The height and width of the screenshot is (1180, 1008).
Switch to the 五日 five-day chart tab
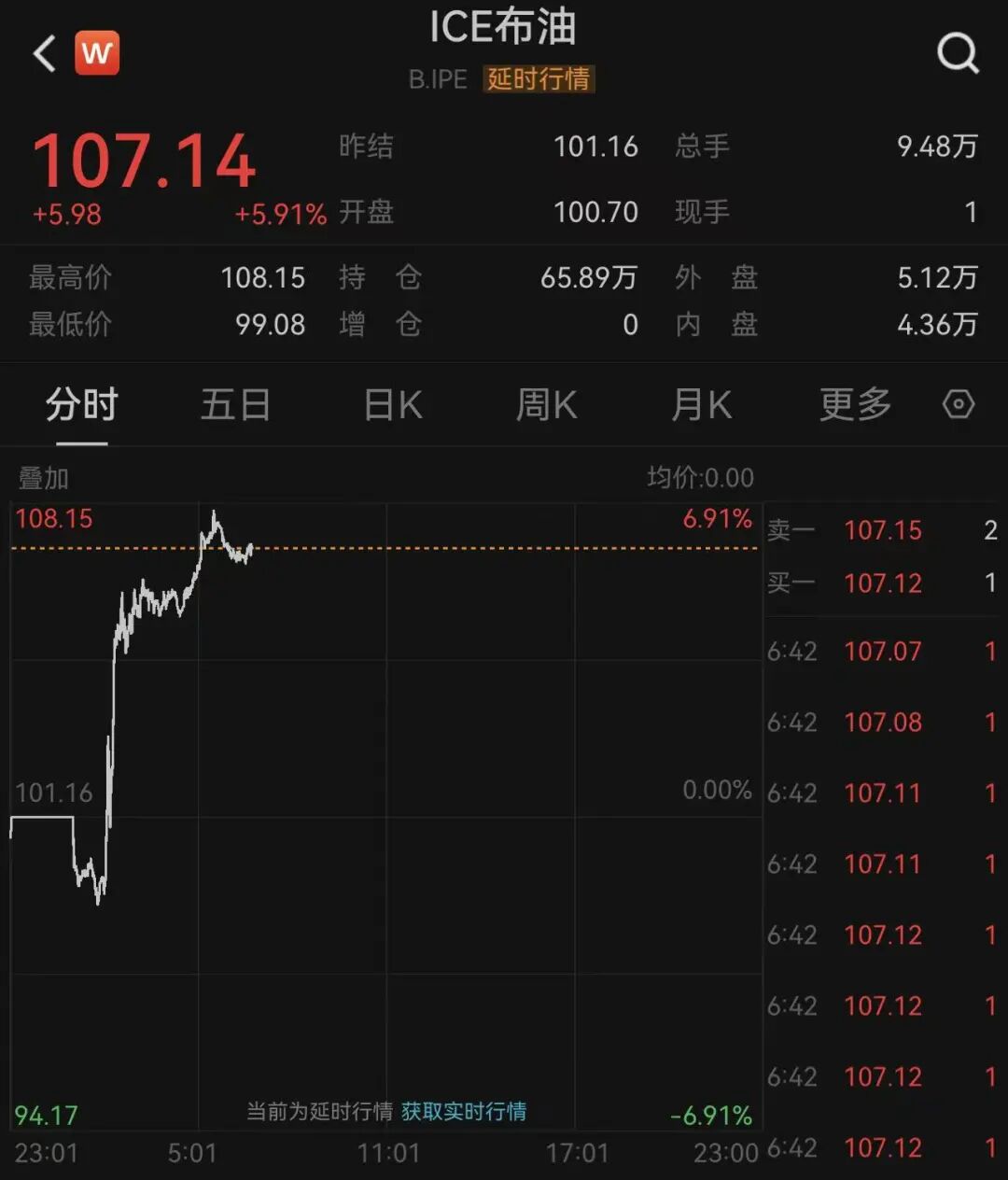tap(236, 404)
